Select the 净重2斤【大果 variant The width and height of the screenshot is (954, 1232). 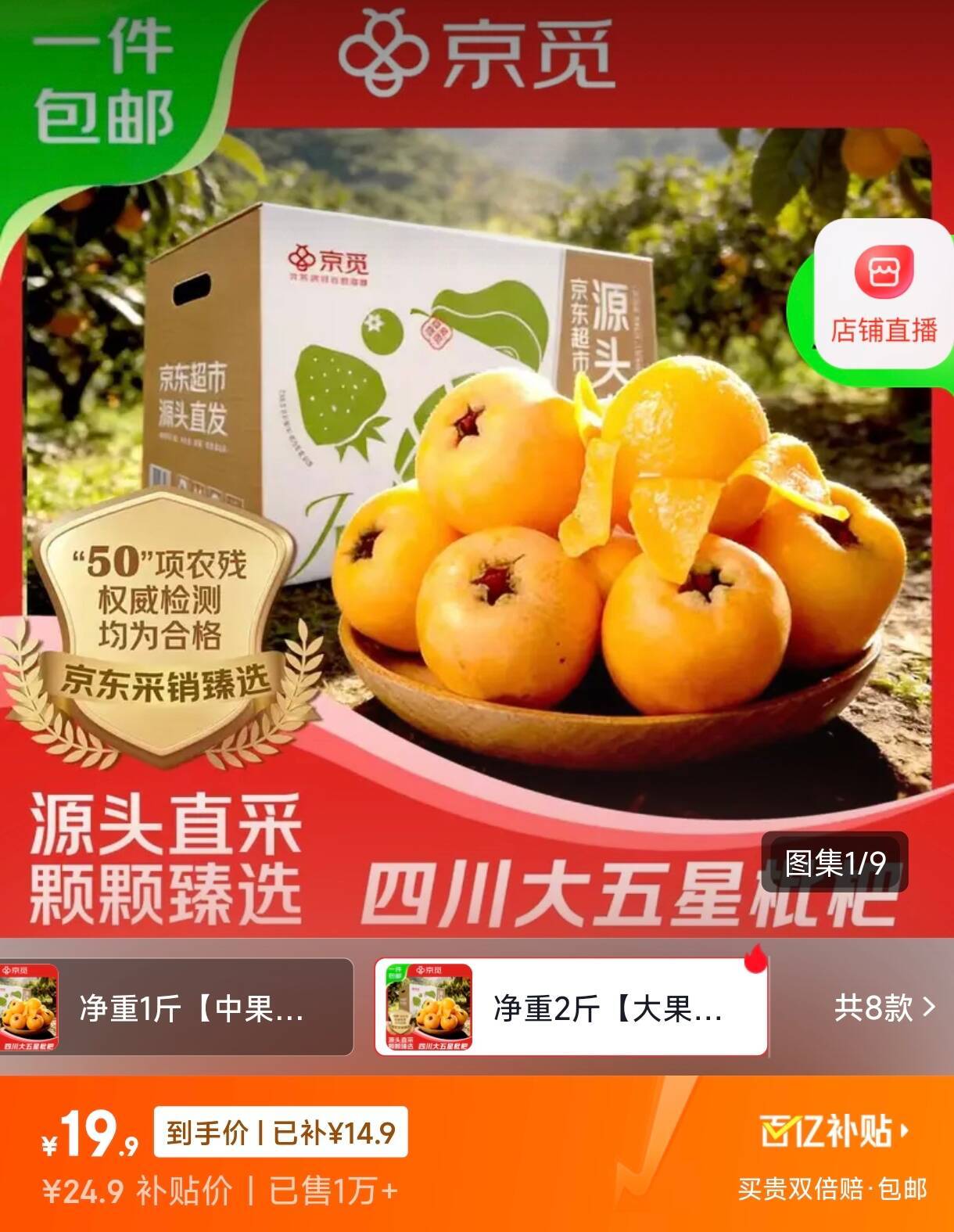[571, 1008]
